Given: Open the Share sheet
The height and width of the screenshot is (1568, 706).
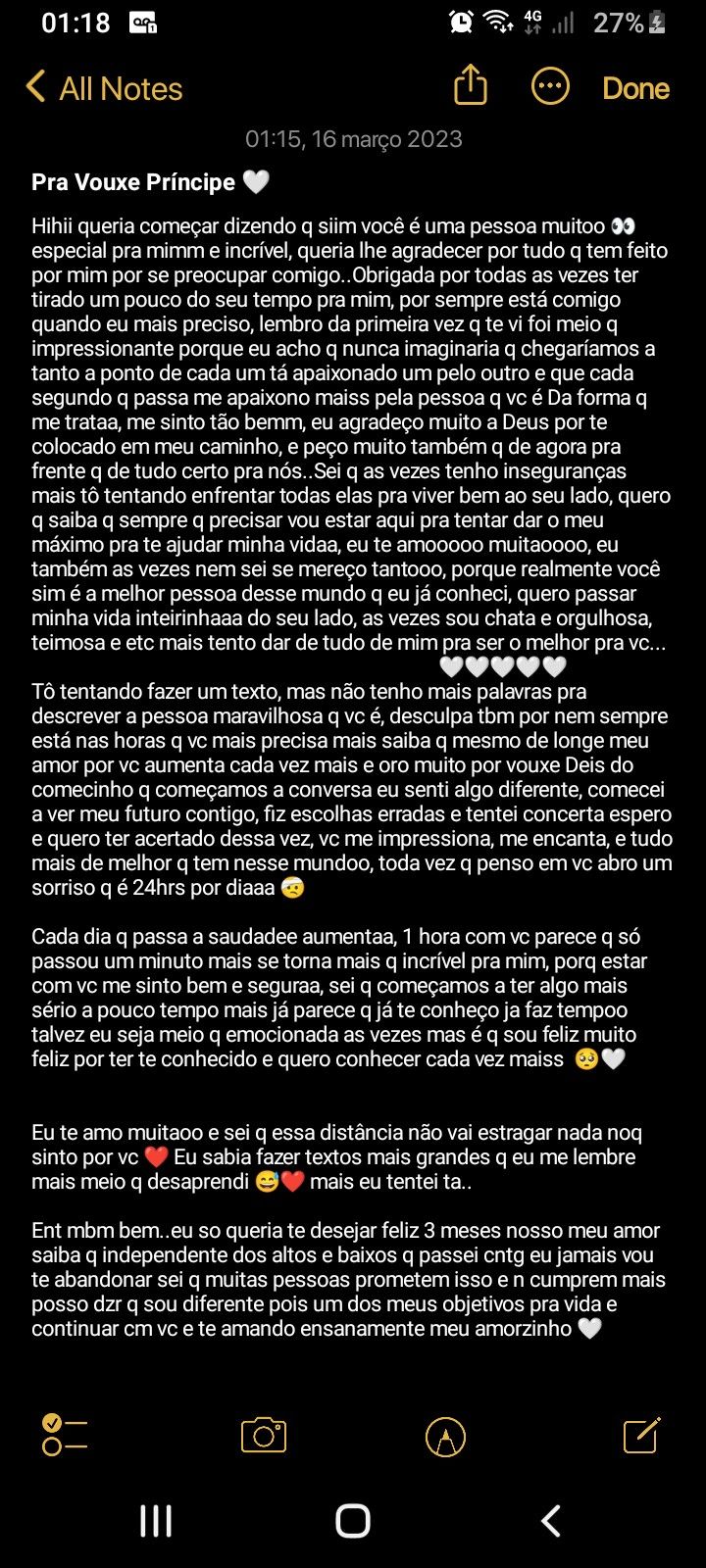Looking at the screenshot, I should [470, 87].
